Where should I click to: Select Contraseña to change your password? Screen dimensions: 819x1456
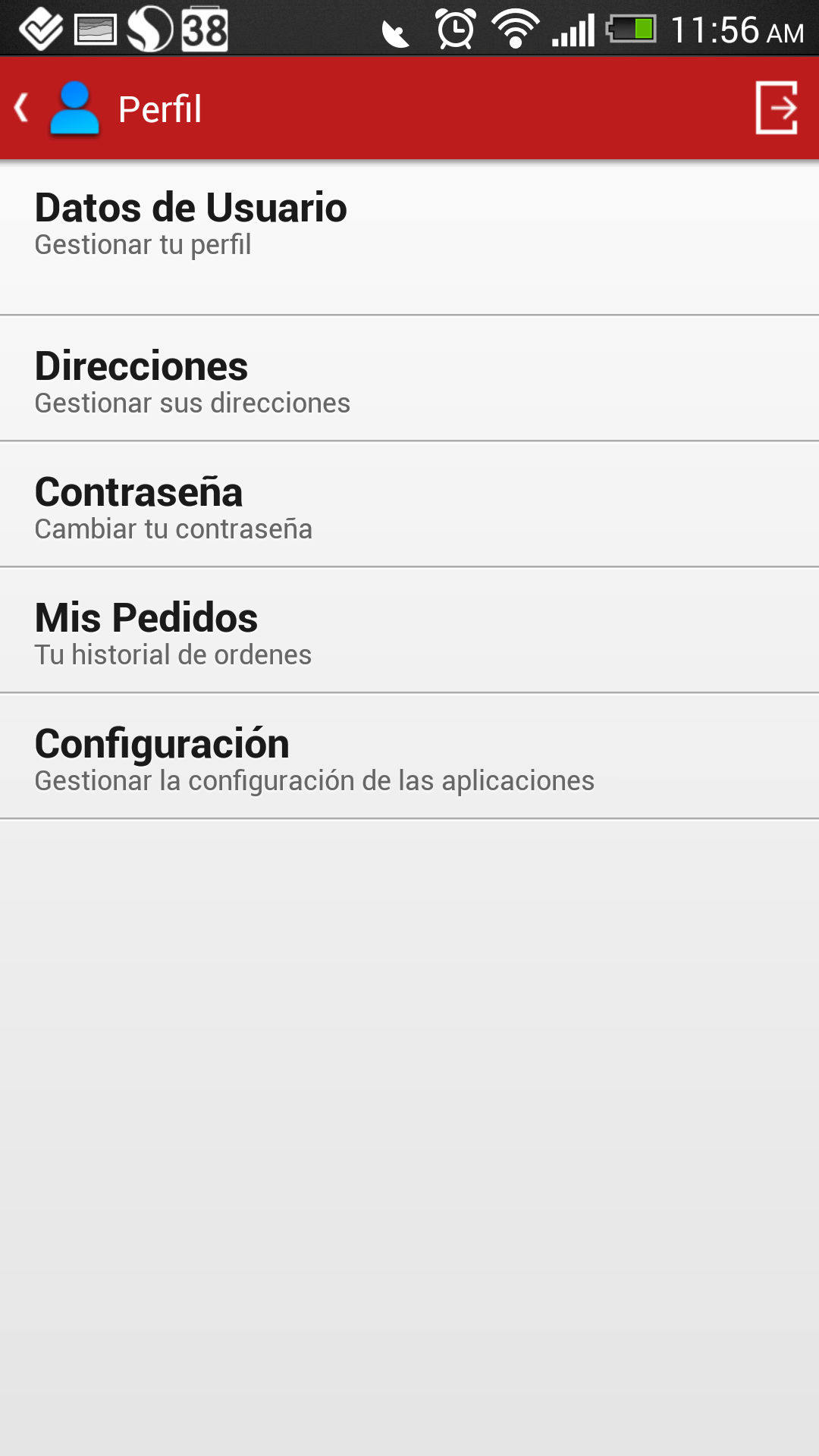tap(409, 504)
